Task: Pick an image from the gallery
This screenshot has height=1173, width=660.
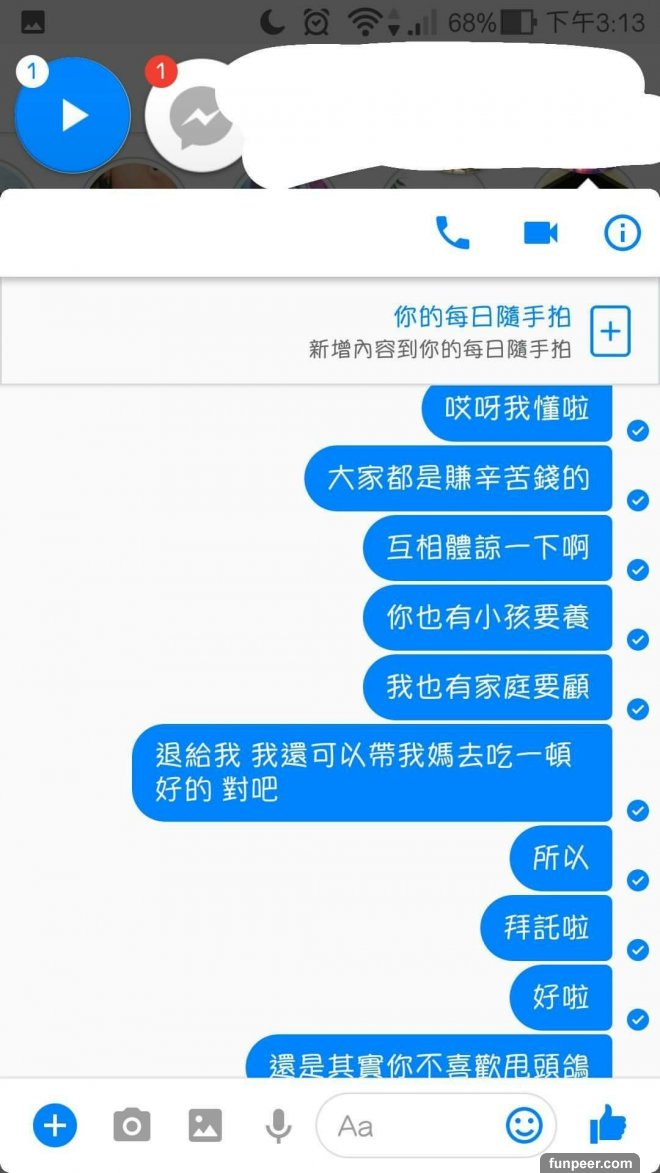Action: coord(205,1126)
